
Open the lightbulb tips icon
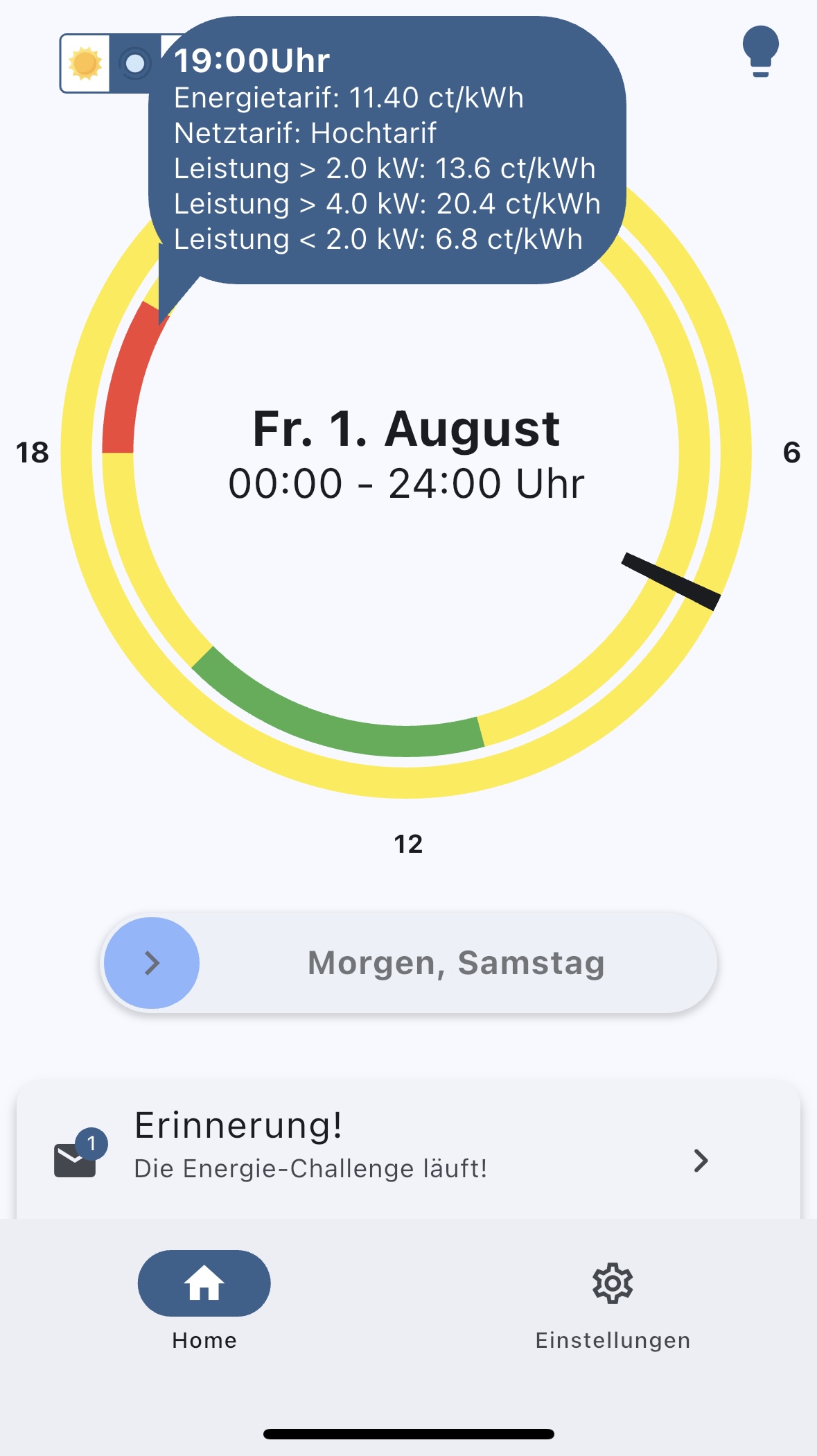[x=760, y=51]
